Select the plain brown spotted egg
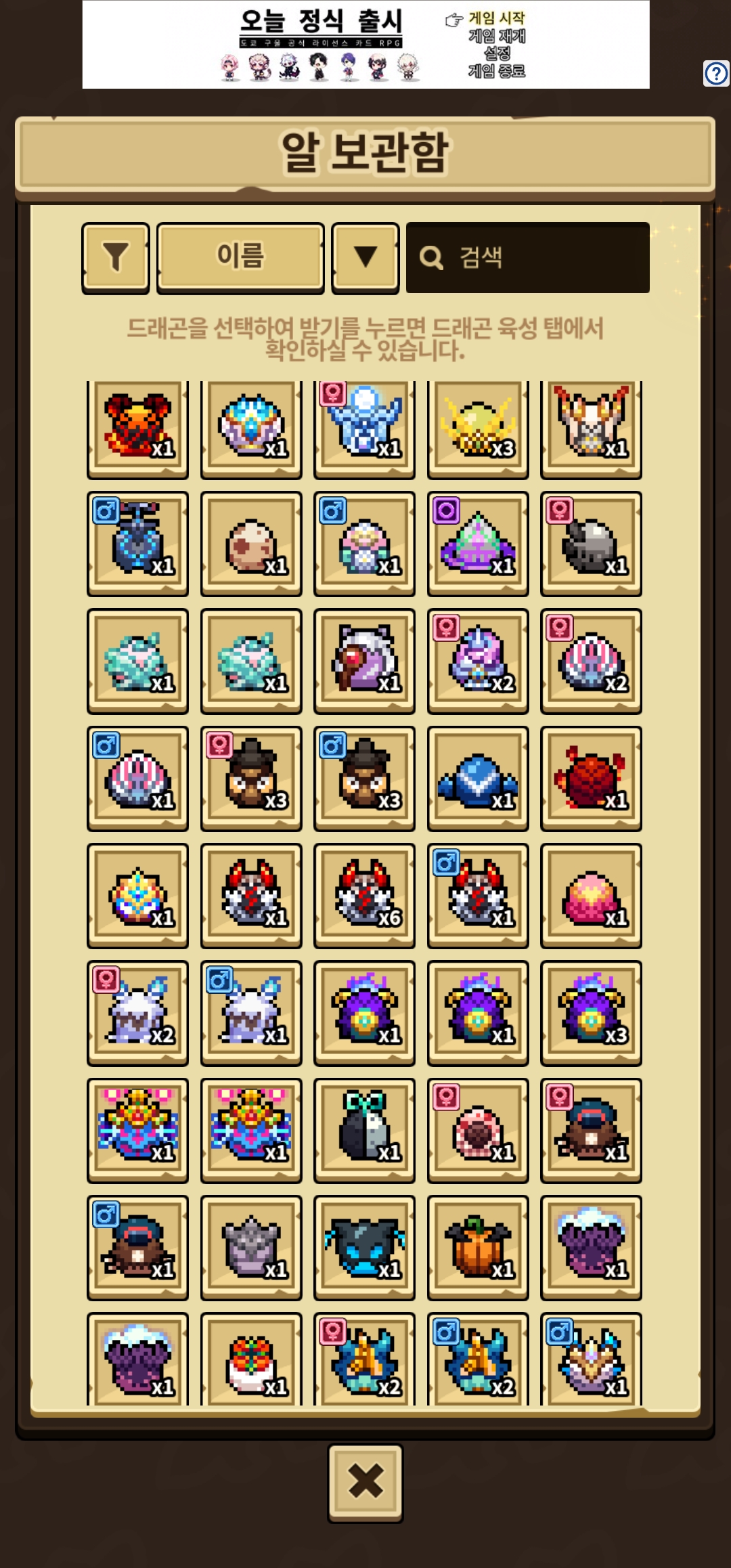The width and height of the screenshot is (731, 1568). [x=251, y=544]
